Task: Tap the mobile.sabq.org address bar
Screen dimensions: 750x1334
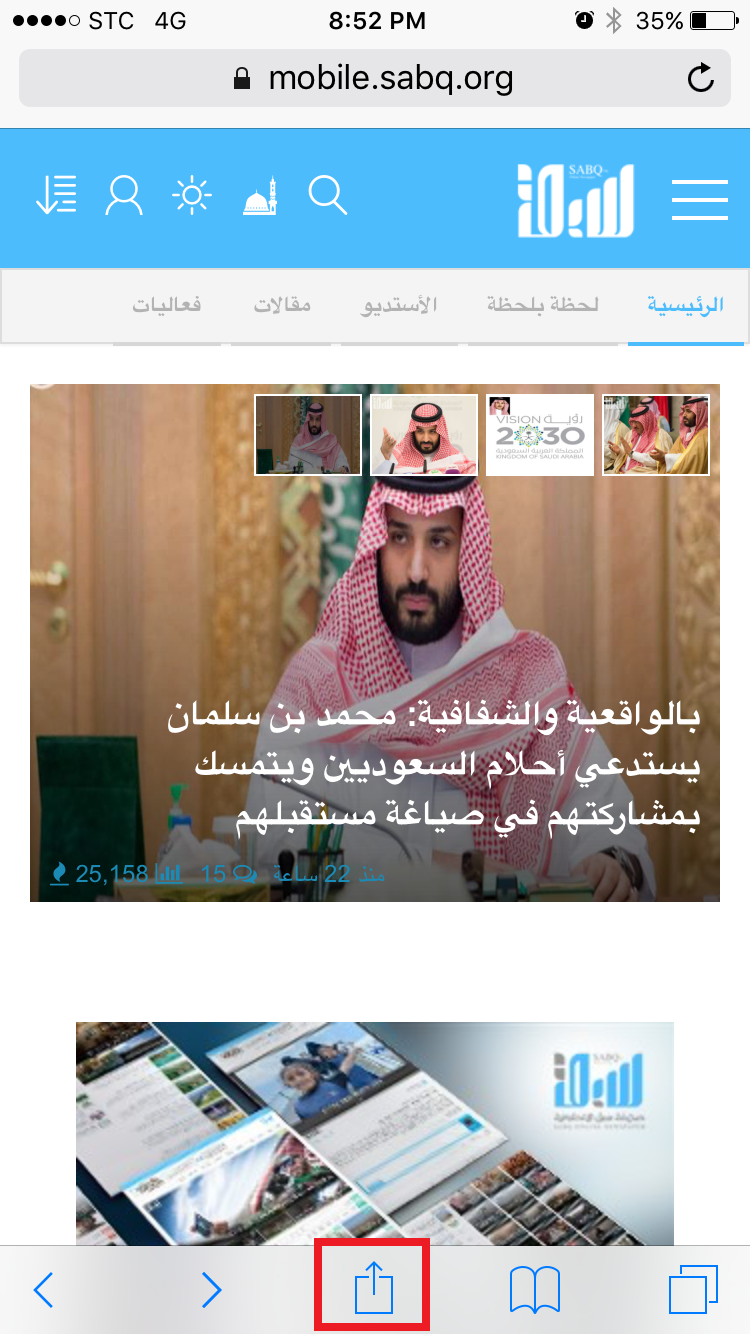Action: [374, 78]
